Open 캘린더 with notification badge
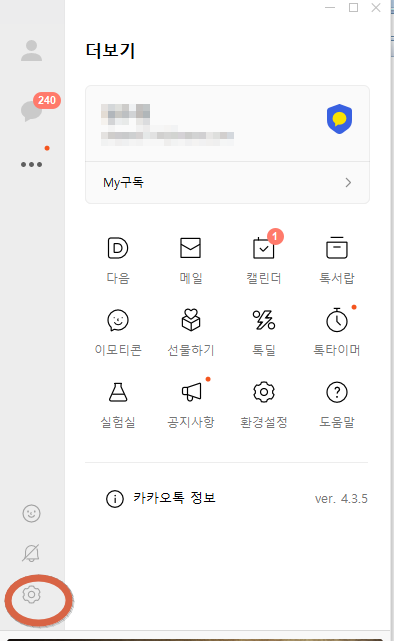Image resolution: width=394 pixels, height=641 pixels. (264, 260)
